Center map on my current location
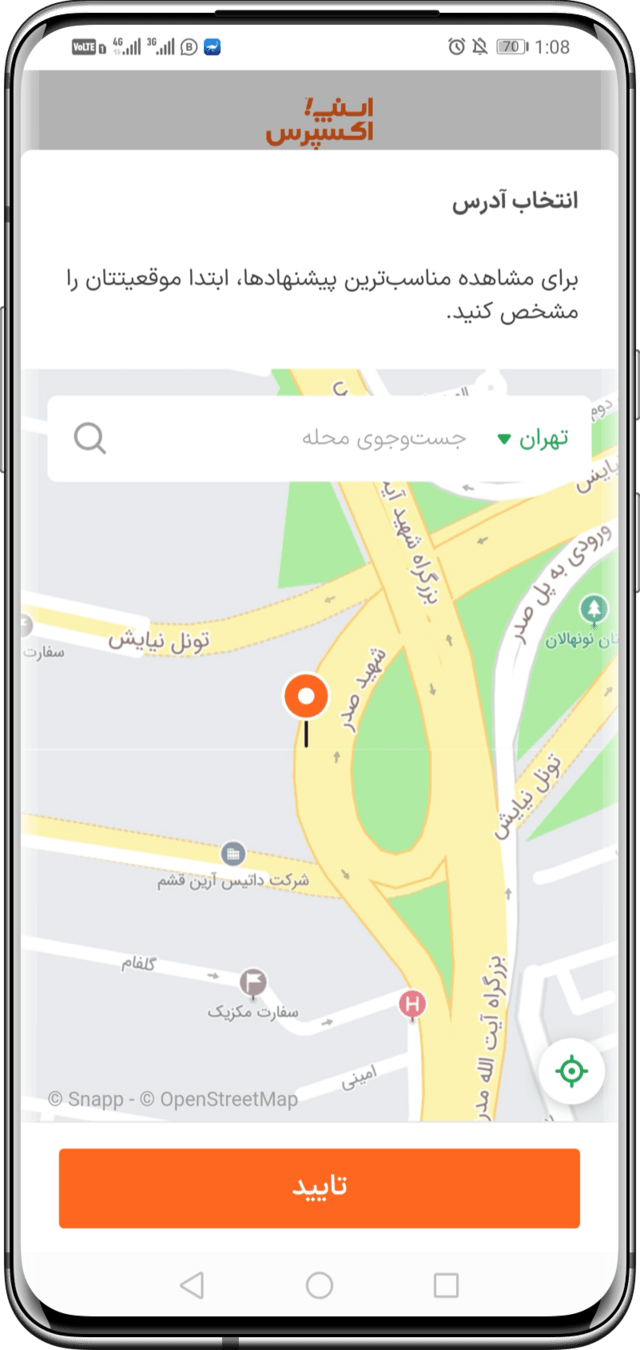The width and height of the screenshot is (640, 1350). (x=571, y=1072)
